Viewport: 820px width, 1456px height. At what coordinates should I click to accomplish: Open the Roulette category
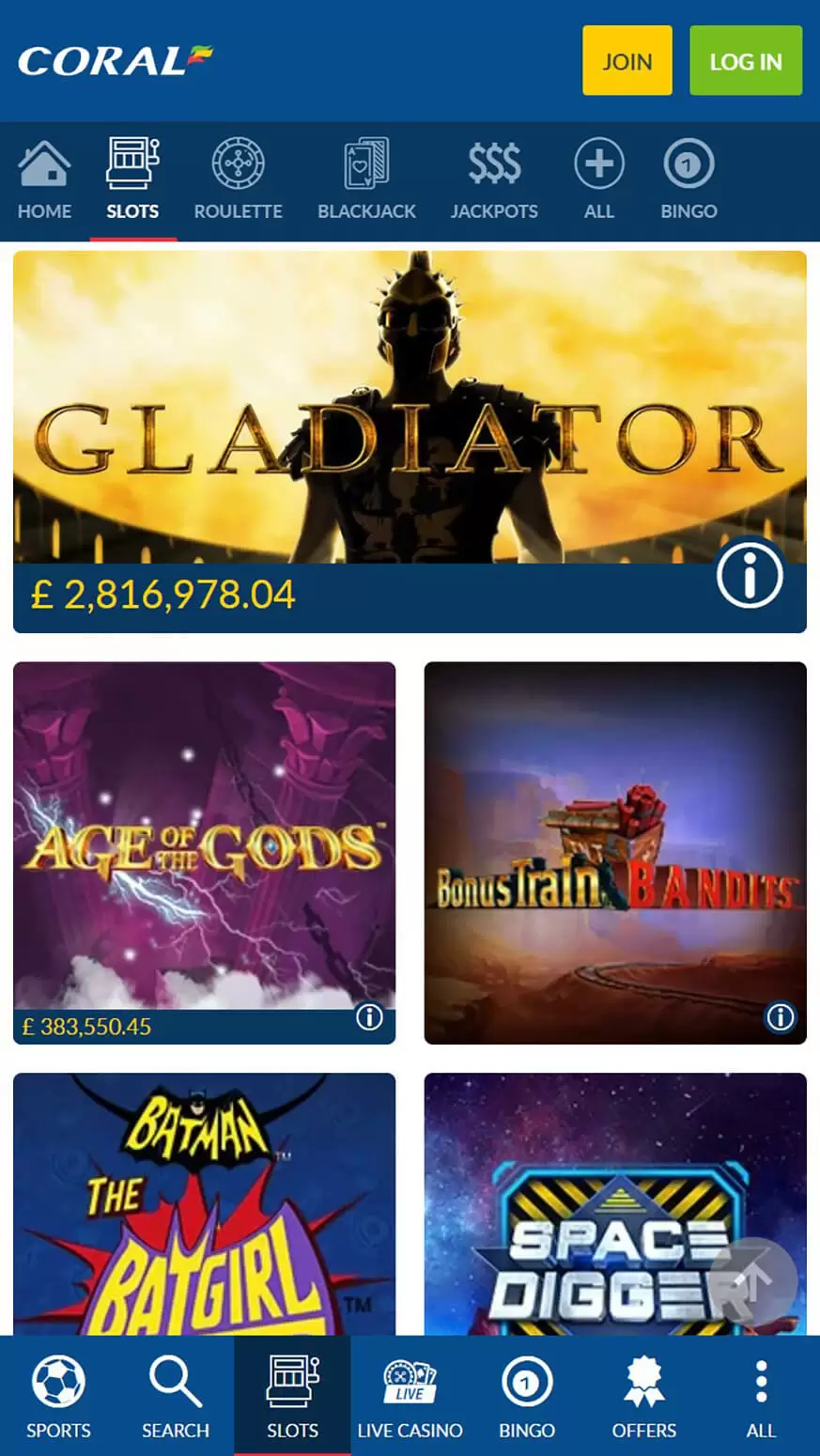[x=238, y=164]
